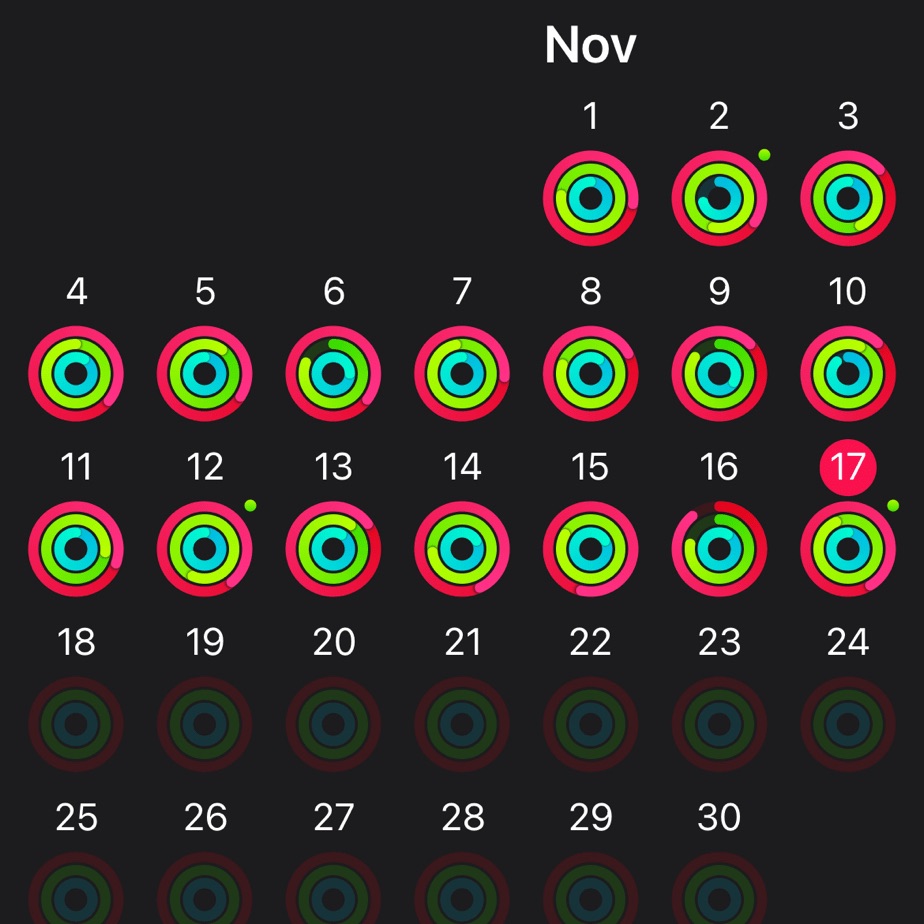Screen dimensions: 924x924
Task: Select November 3 activity rings
Action: pyautogui.click(x=848, y=198)
